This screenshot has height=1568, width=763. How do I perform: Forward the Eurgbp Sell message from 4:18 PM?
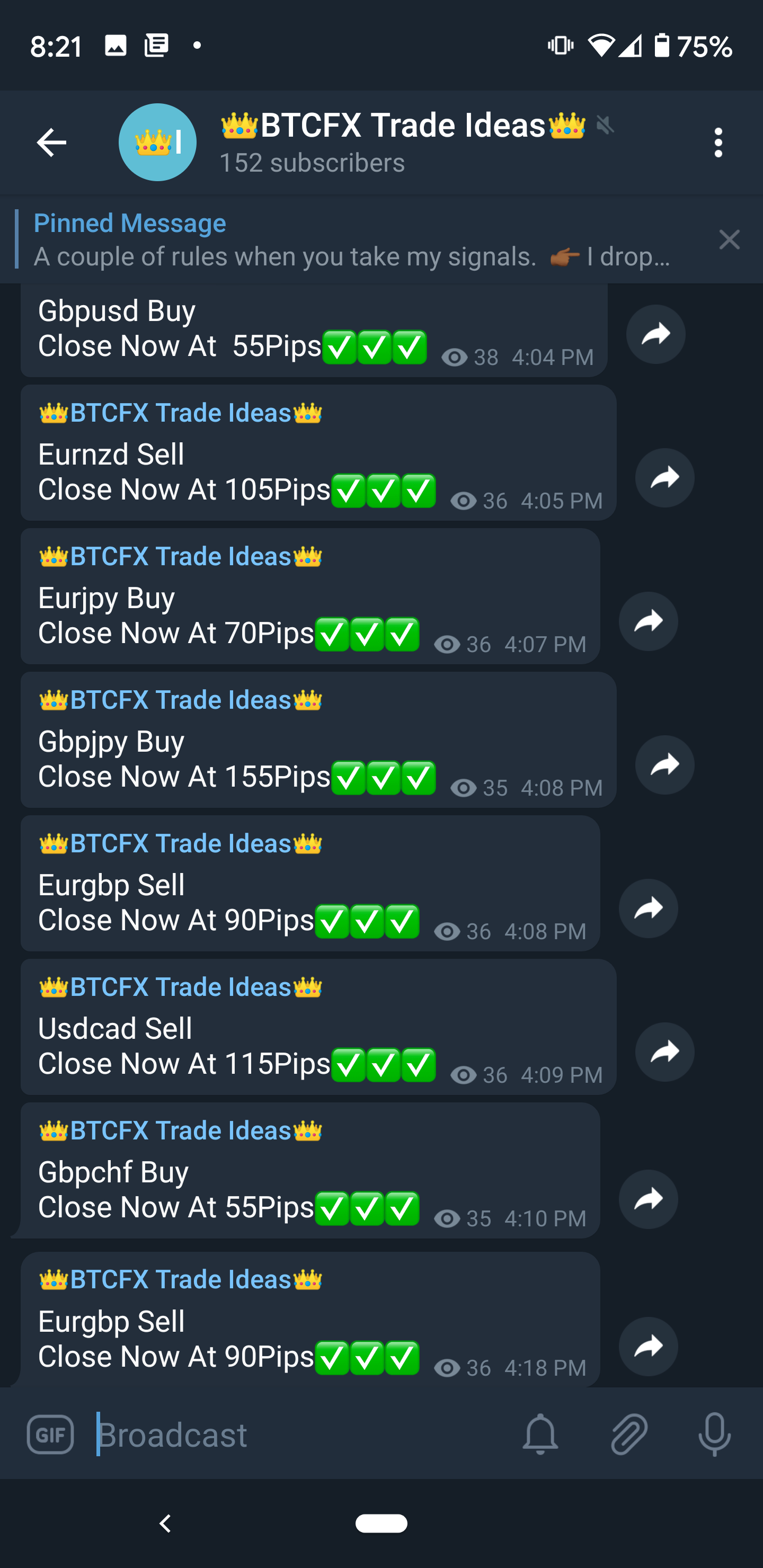(x=648, y=1347)
